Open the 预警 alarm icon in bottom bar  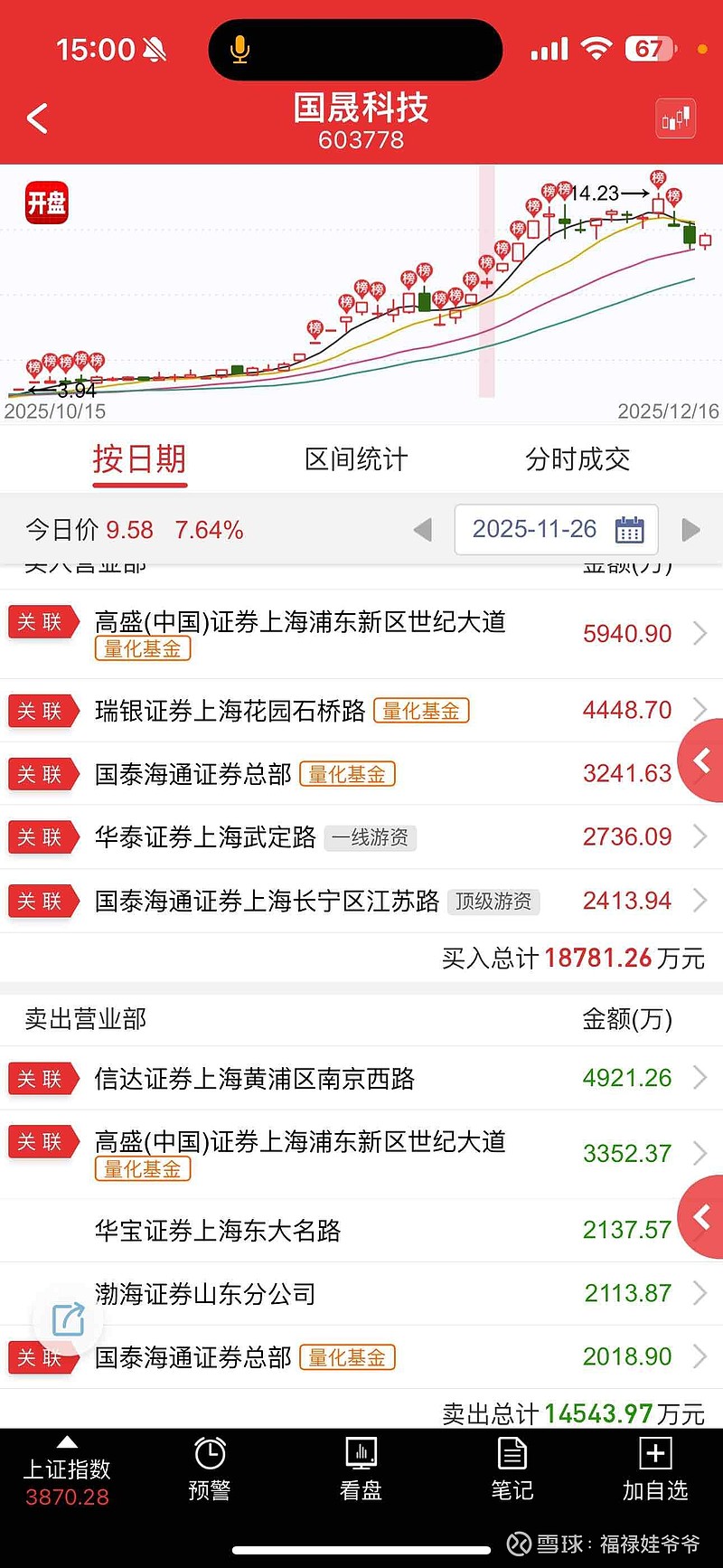pos(210,1469)
